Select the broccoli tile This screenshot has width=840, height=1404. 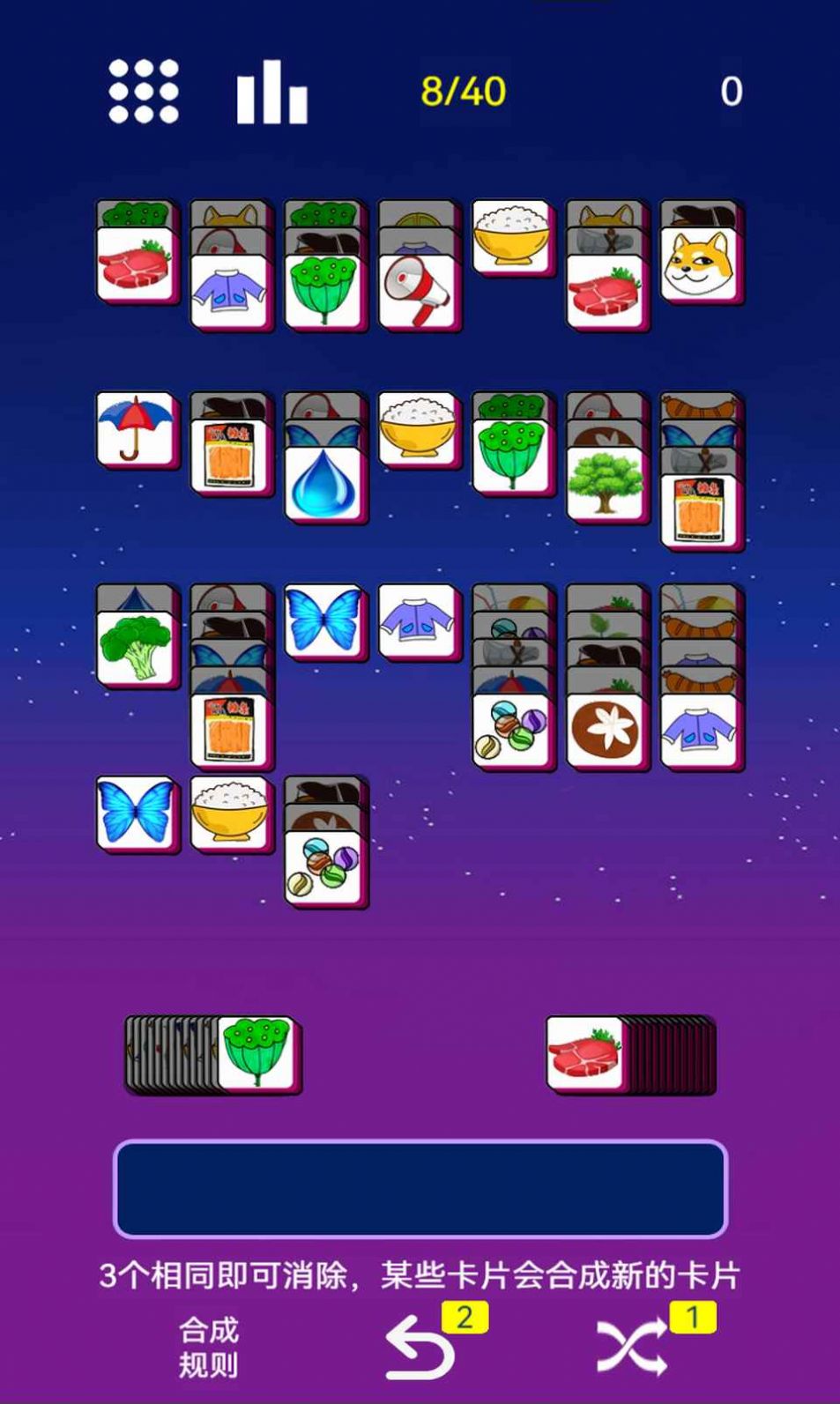(136, 648)
